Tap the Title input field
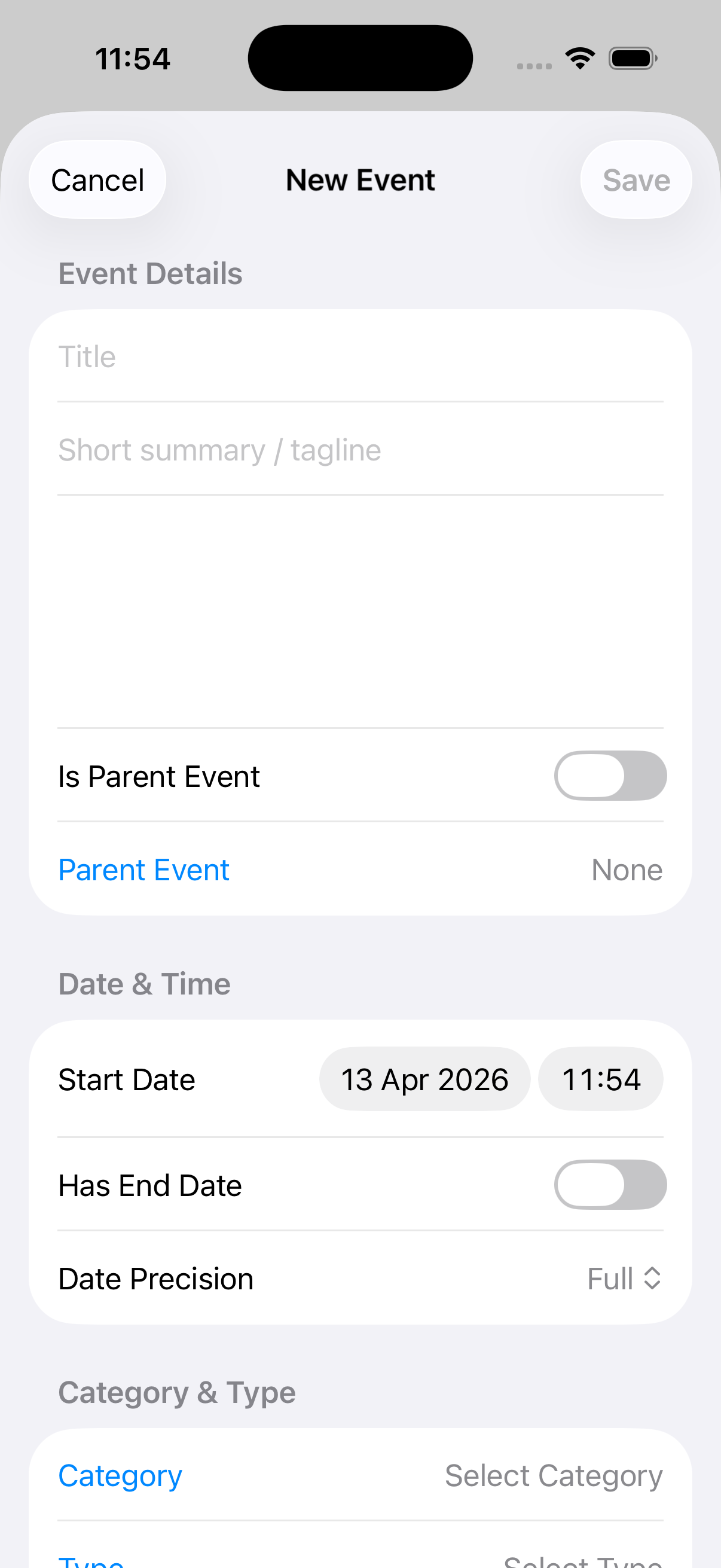721x1568 pixels. [360, 356]
